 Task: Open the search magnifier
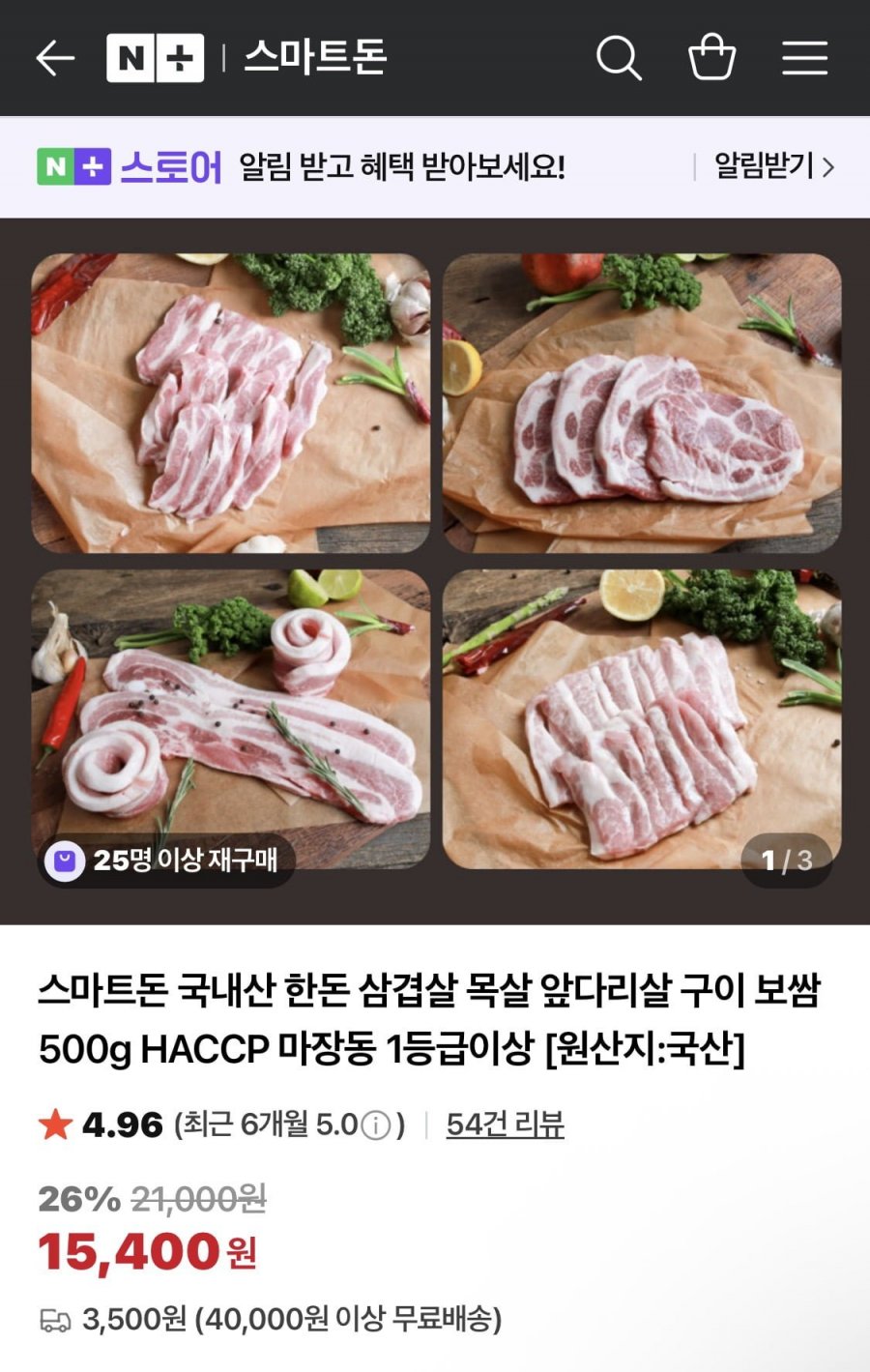[619, 58]
